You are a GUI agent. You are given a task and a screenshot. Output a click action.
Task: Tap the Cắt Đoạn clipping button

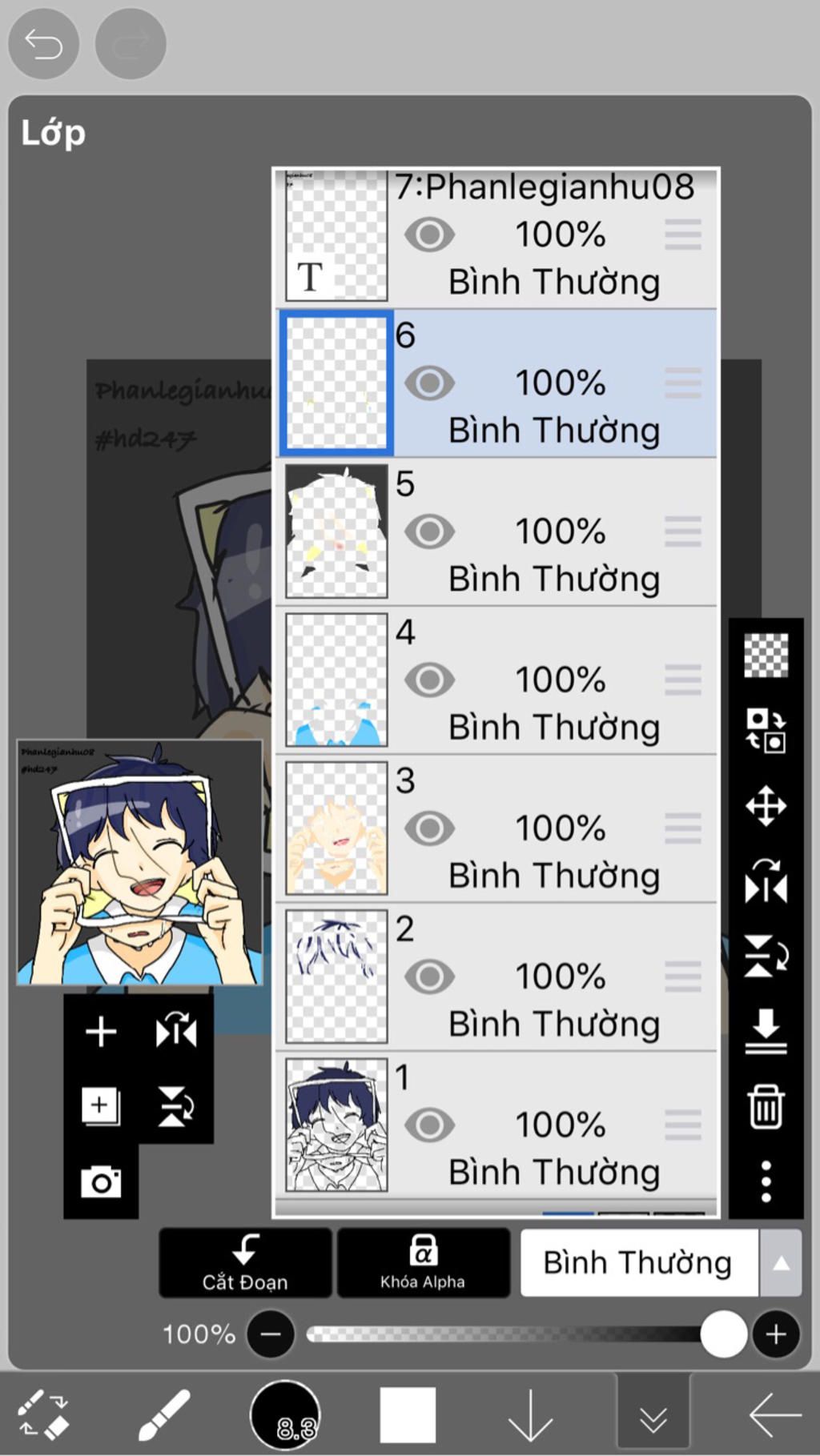(x=245, y=1262)
